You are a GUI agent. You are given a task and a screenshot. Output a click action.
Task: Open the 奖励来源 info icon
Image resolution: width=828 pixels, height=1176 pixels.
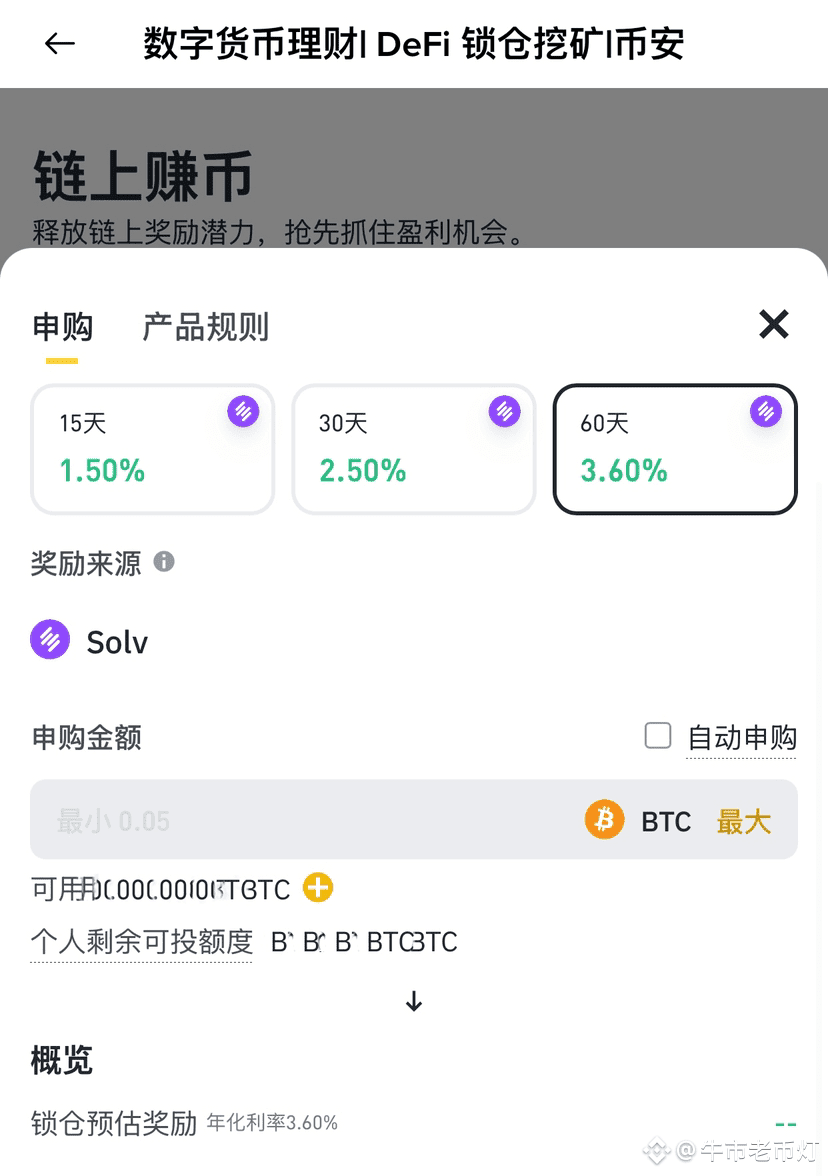[164, 562]
